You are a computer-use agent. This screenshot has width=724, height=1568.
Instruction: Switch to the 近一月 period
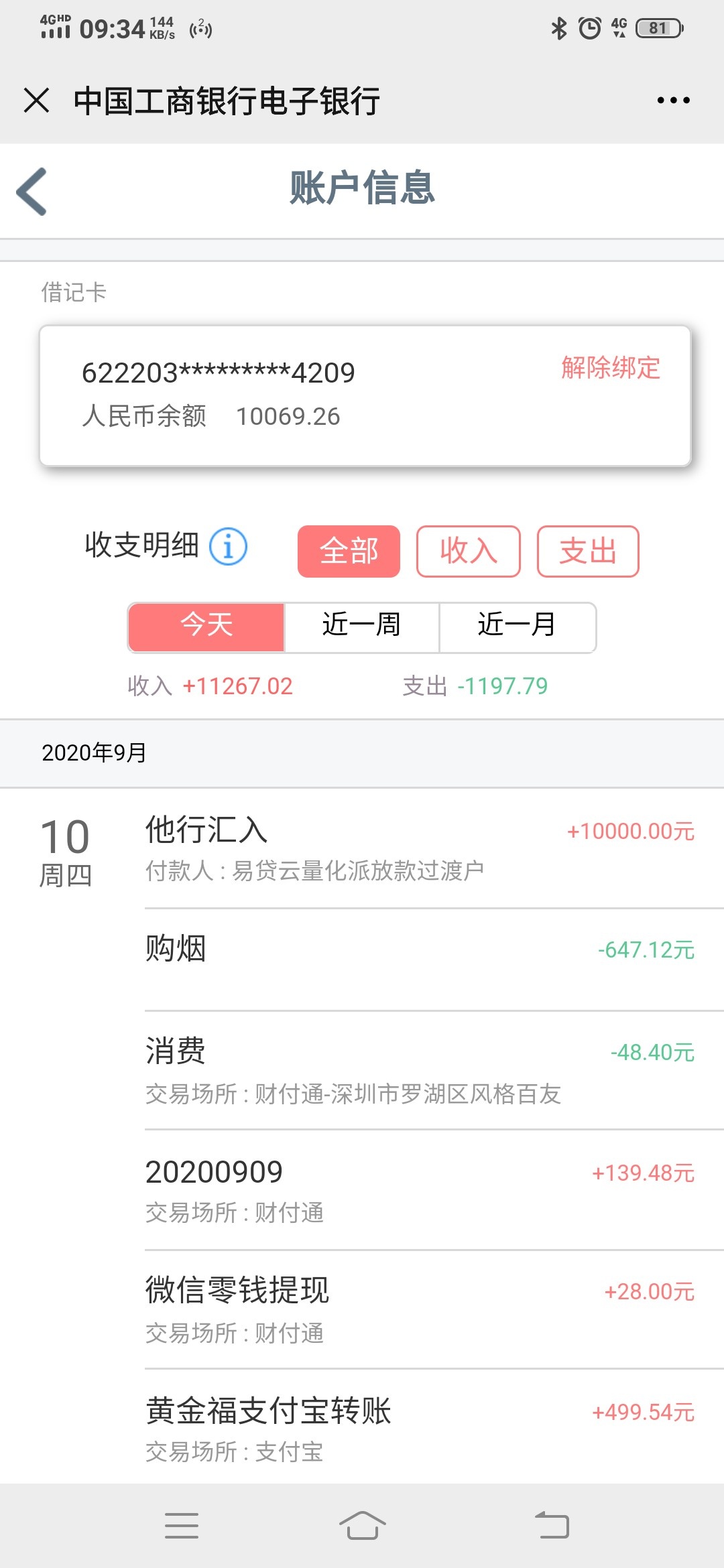tap(518, 627)
